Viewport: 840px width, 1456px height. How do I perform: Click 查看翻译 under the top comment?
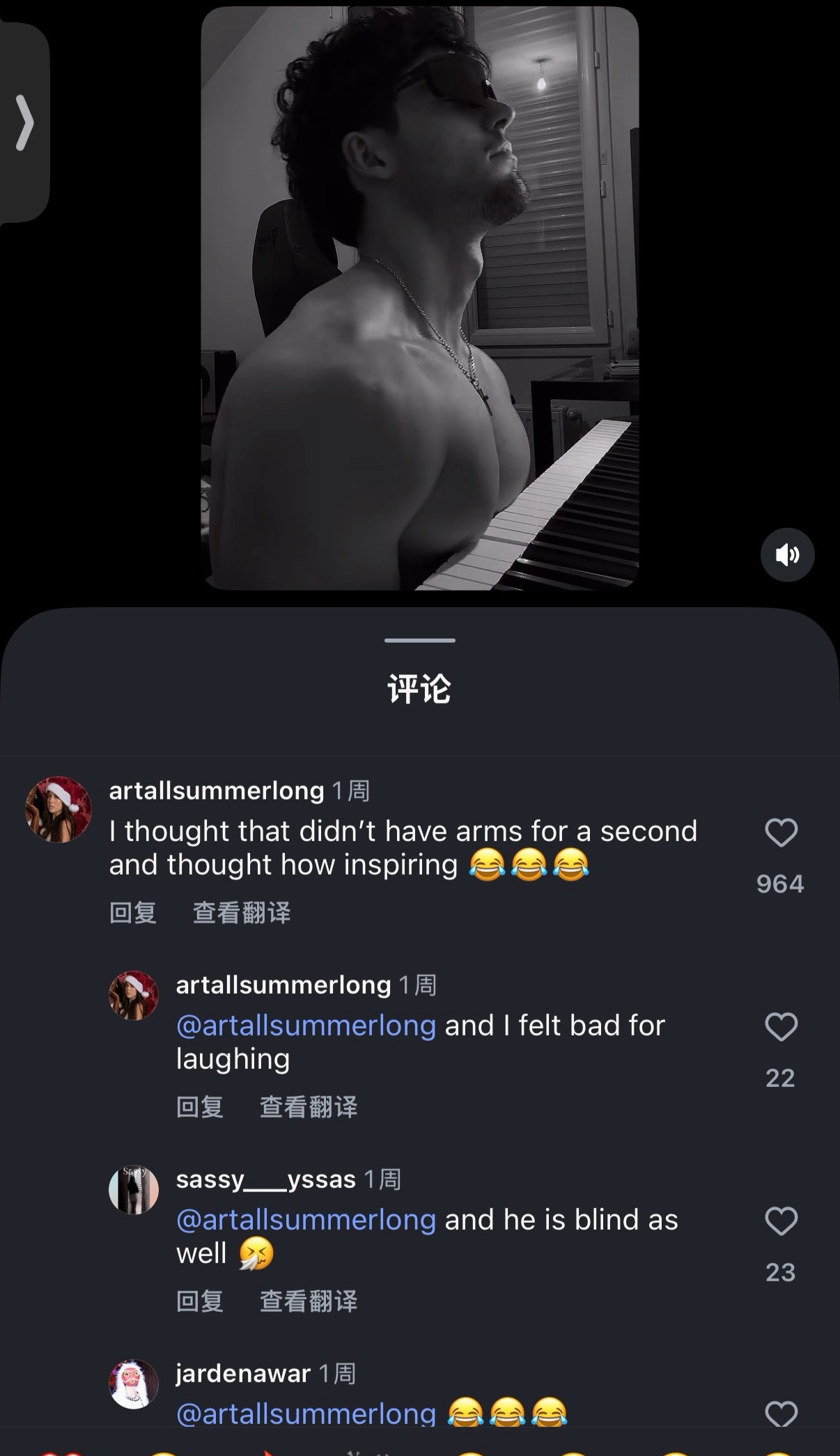(242, 914)
